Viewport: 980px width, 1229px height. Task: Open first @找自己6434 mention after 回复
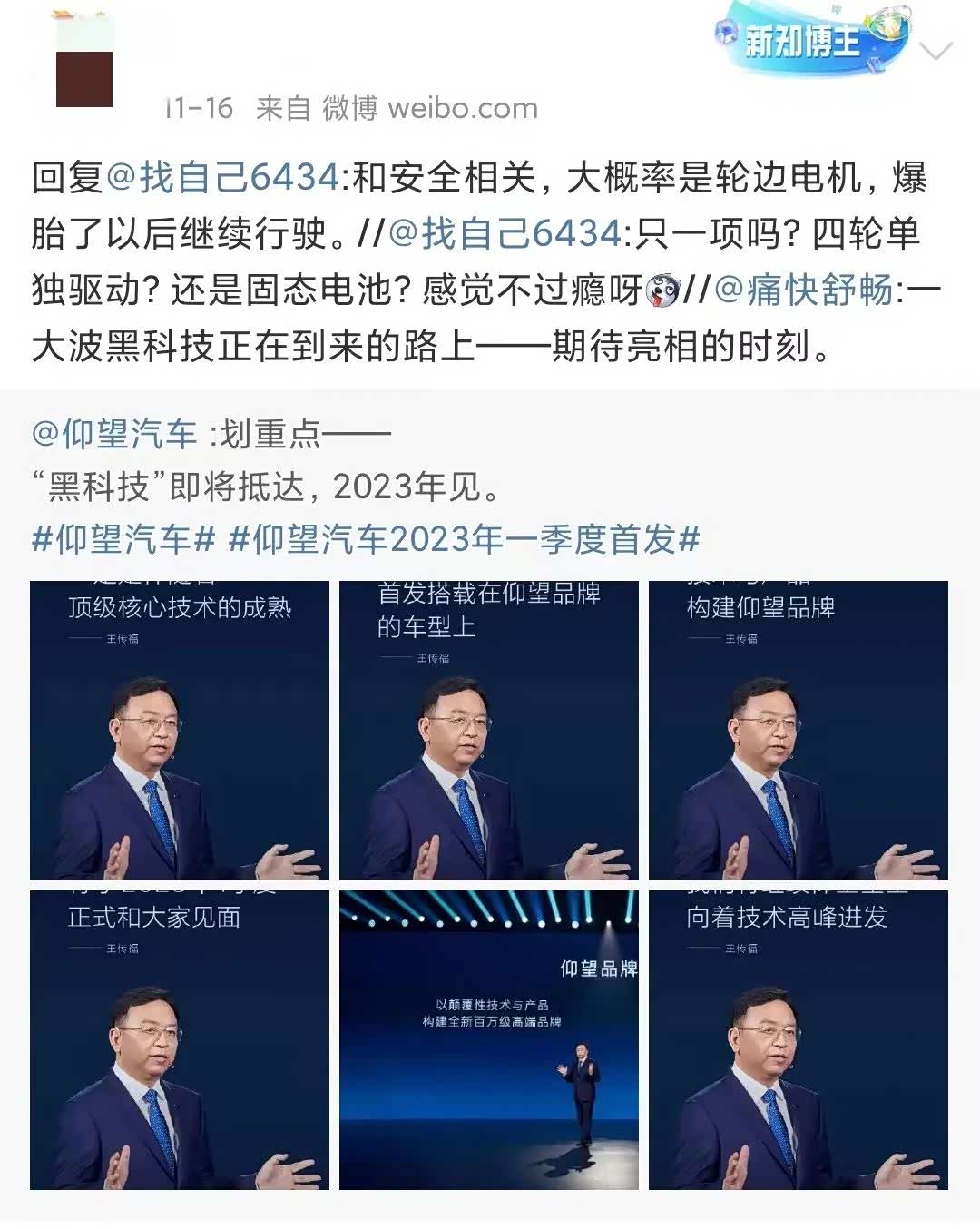pos(223,176)
